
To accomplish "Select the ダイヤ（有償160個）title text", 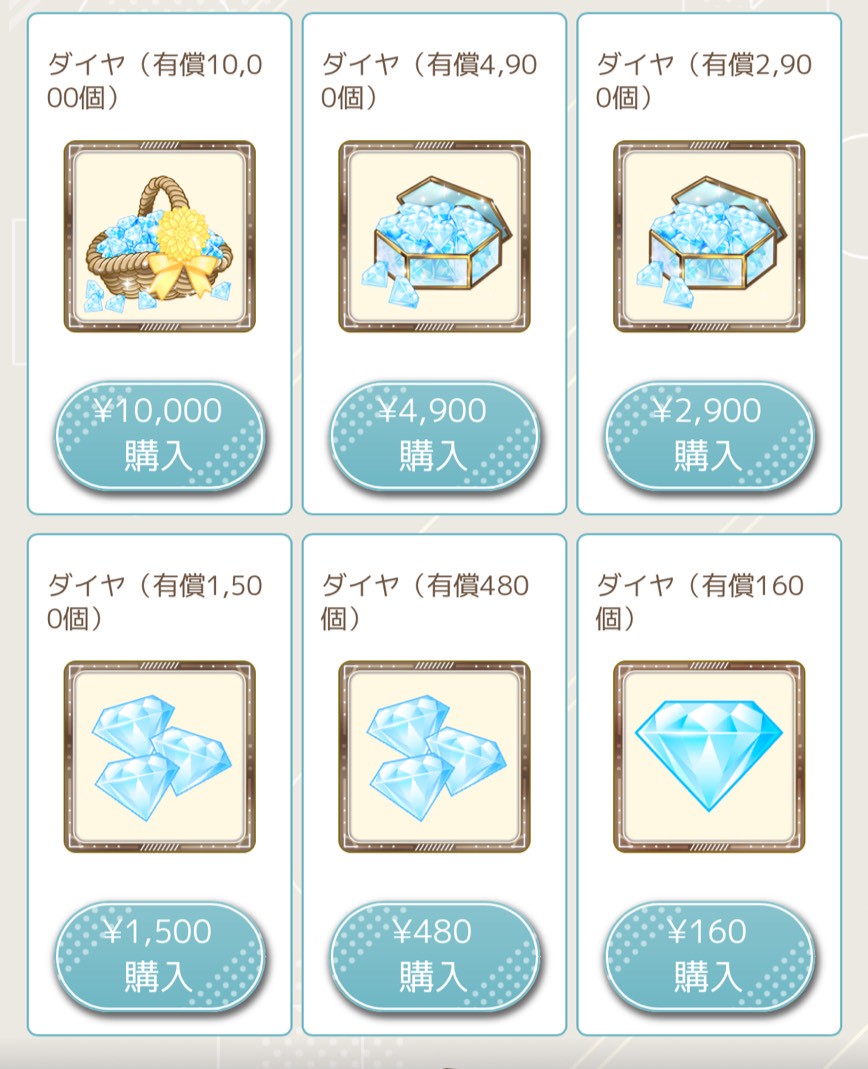I will (700, 601).
